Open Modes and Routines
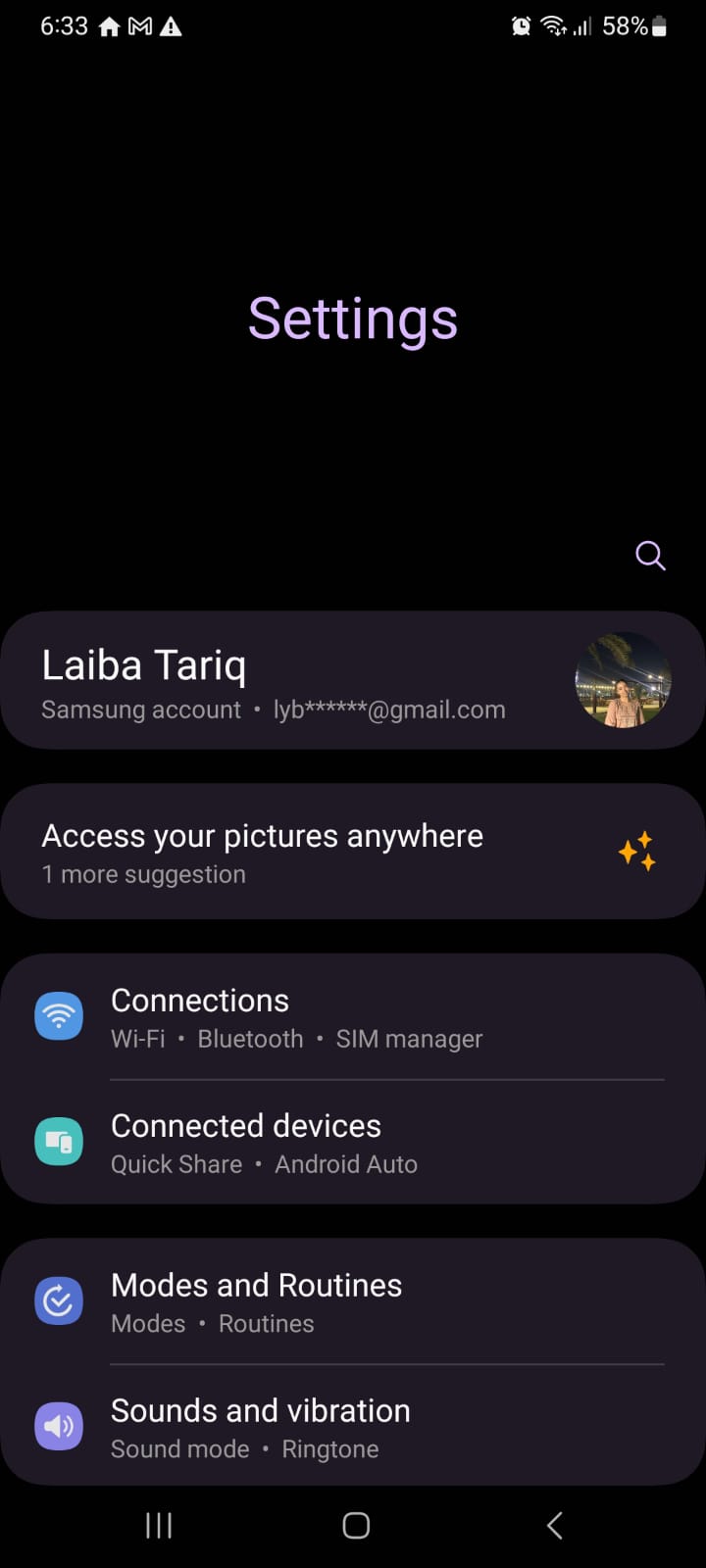Screen dimensions: 706x1568 (x=353, y=1301)
